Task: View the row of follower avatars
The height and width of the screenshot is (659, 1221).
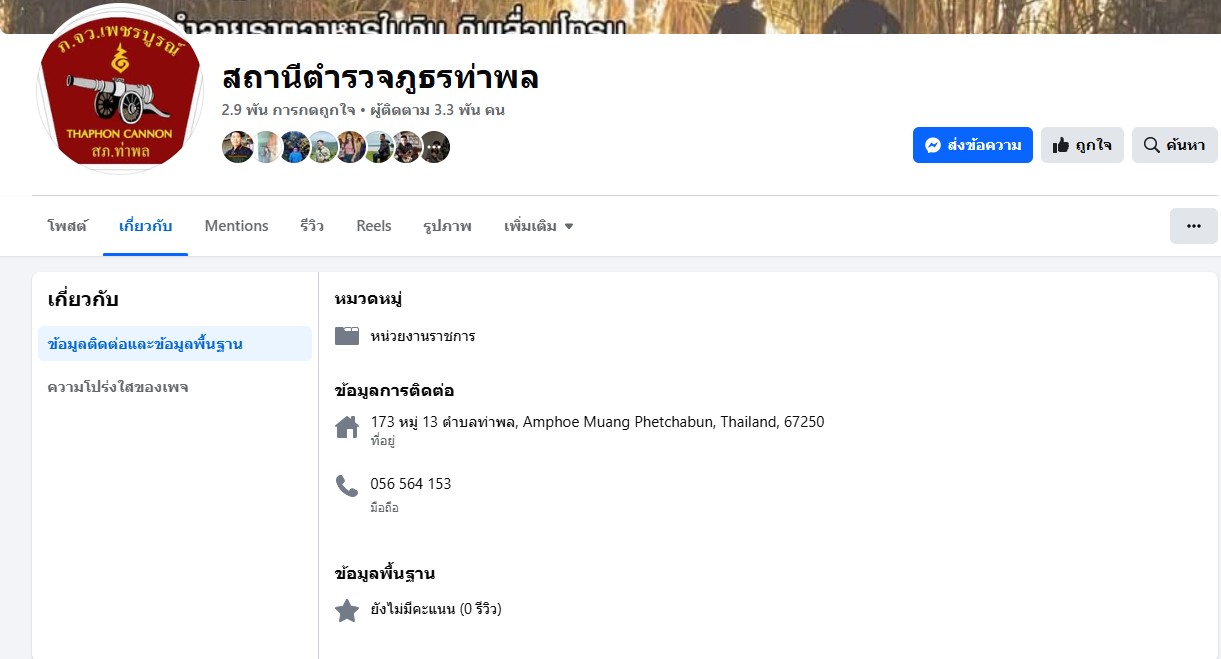Action: click(335, 147)
